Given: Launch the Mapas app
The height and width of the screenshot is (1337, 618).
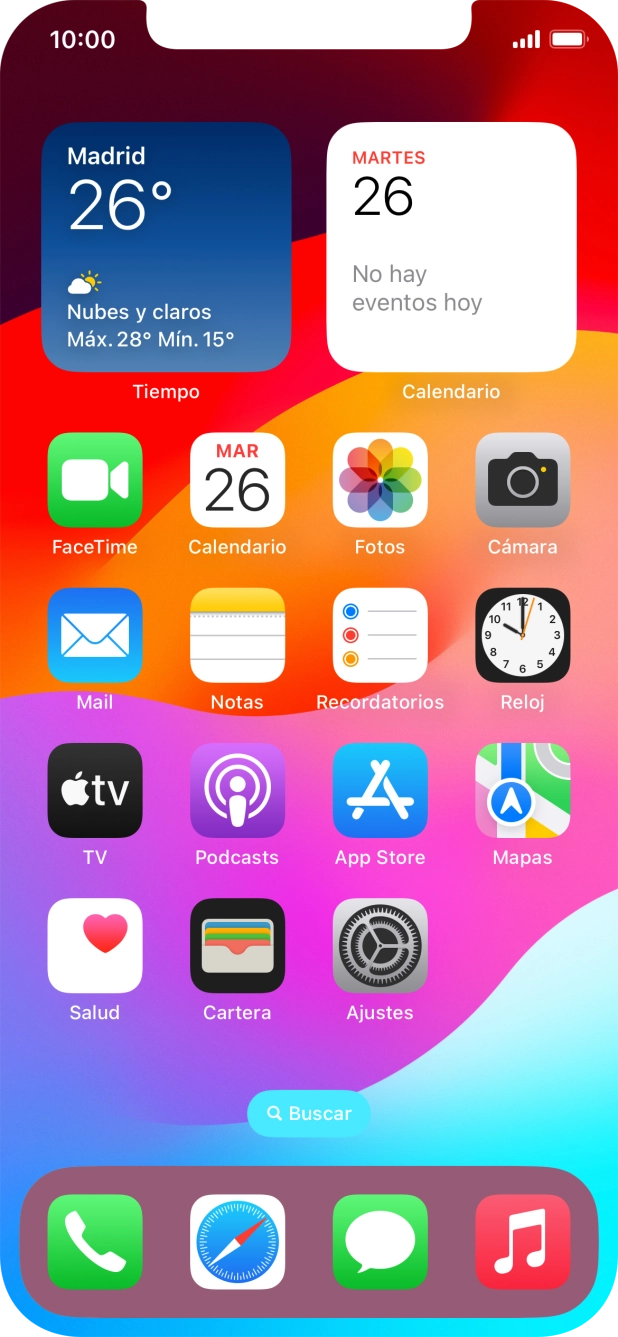Looking at the screenshot, I should pyautogui.click(x=522, y=790).
